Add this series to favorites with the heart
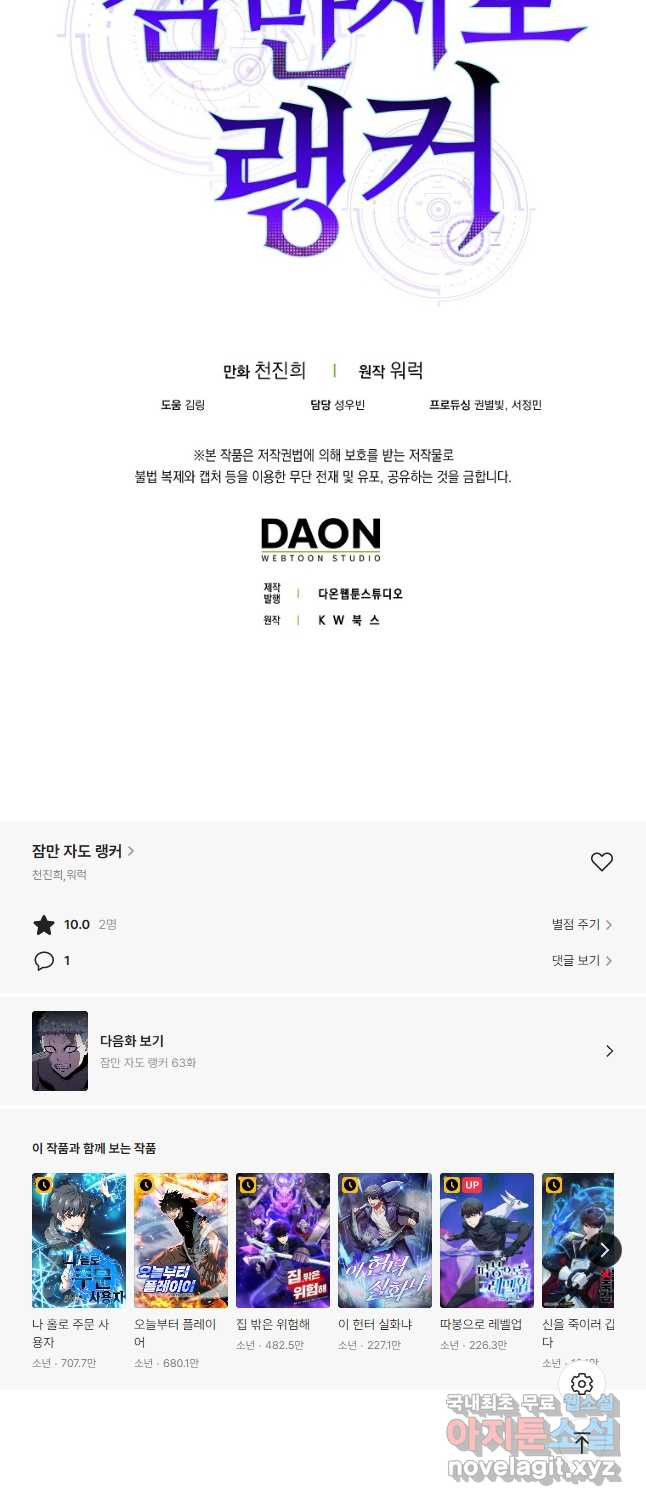This screenshot has width=646, height=1506. point(601,862)
